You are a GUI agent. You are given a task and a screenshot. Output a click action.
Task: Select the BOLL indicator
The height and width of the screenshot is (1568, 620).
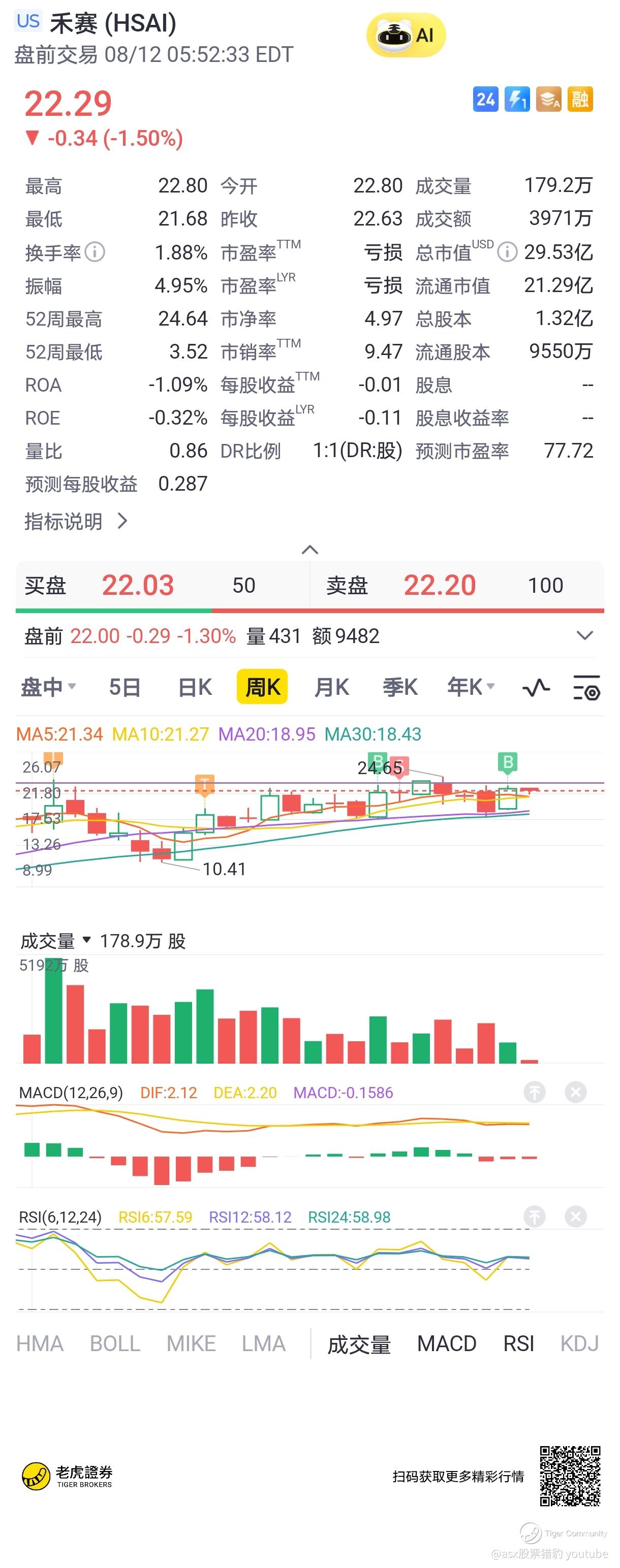(115, 1343)
